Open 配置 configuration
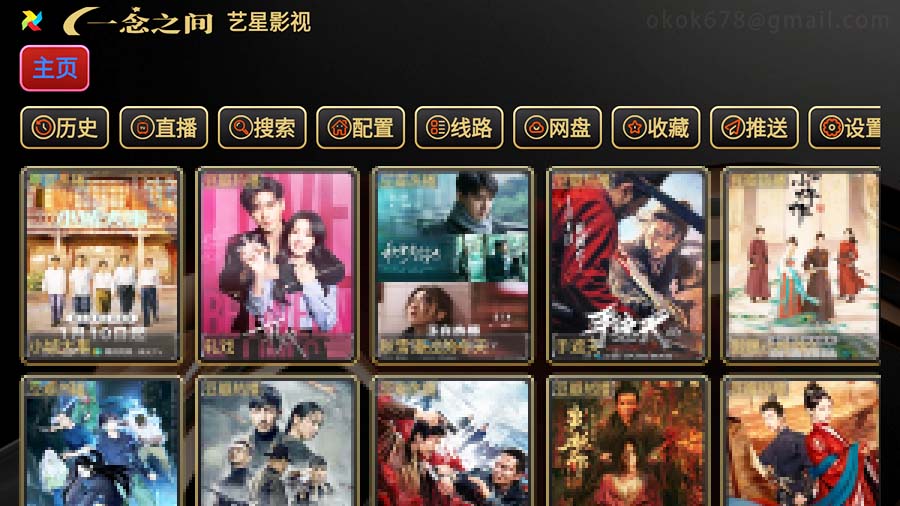900x506 pixels. coord(361,128)
